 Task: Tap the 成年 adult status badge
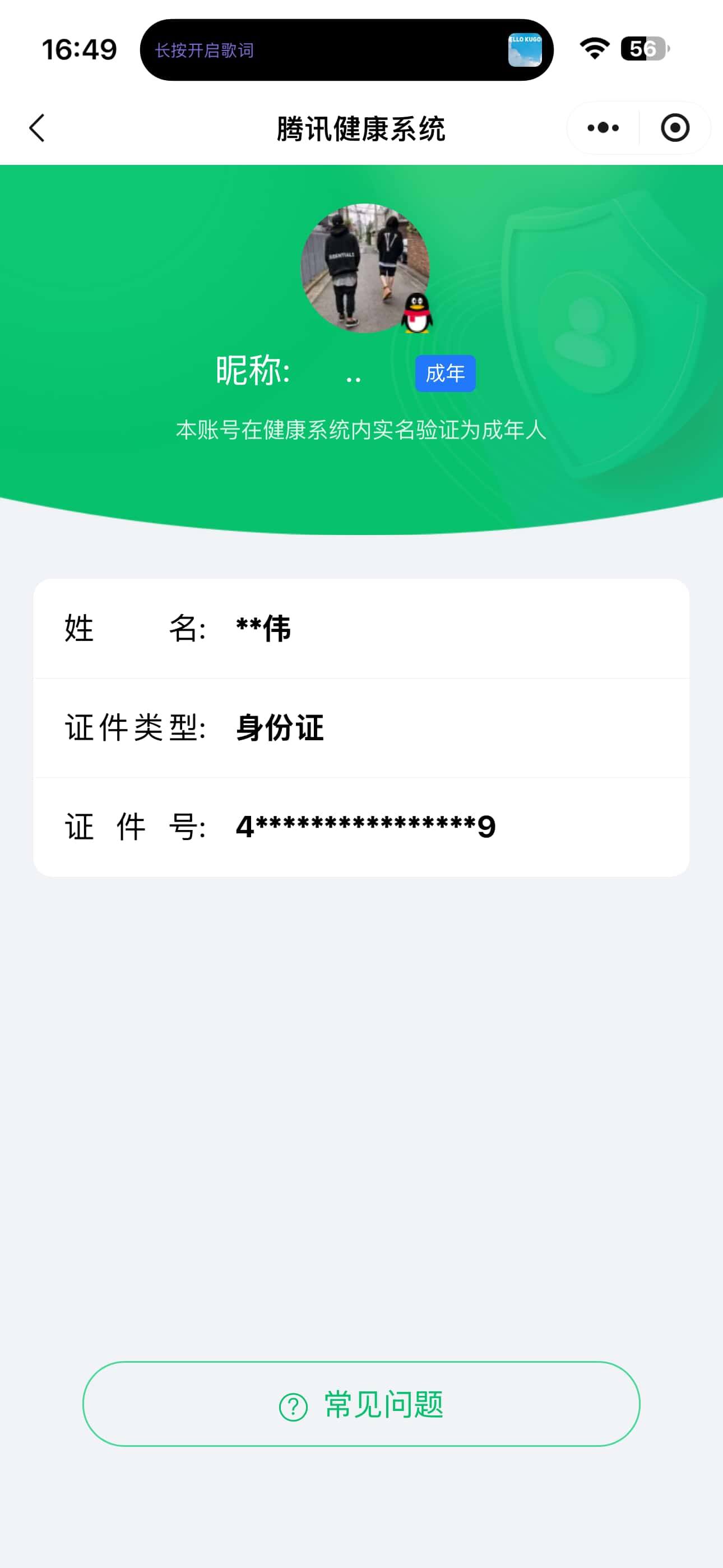446,373
